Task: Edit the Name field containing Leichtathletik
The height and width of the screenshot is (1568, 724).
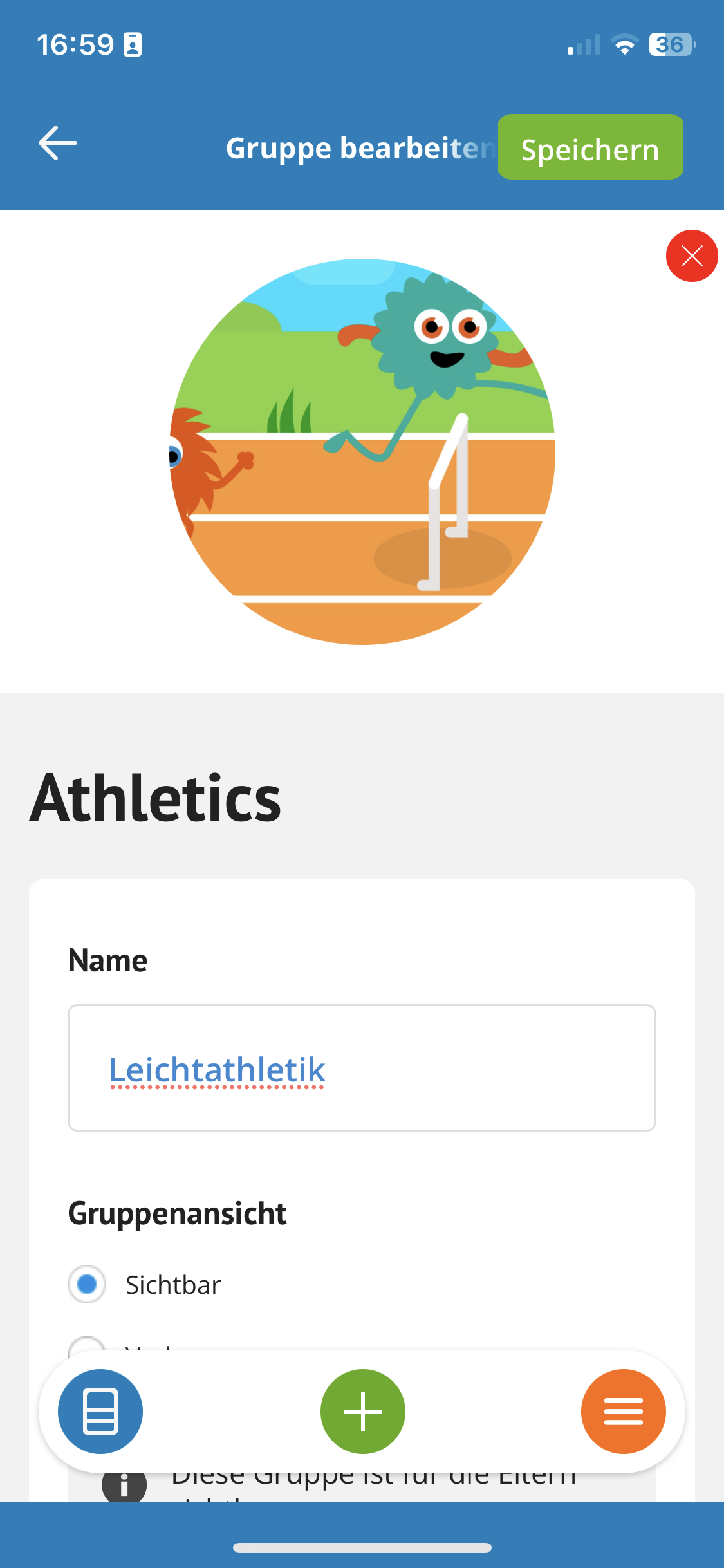Action: [x=362, y=1068]
